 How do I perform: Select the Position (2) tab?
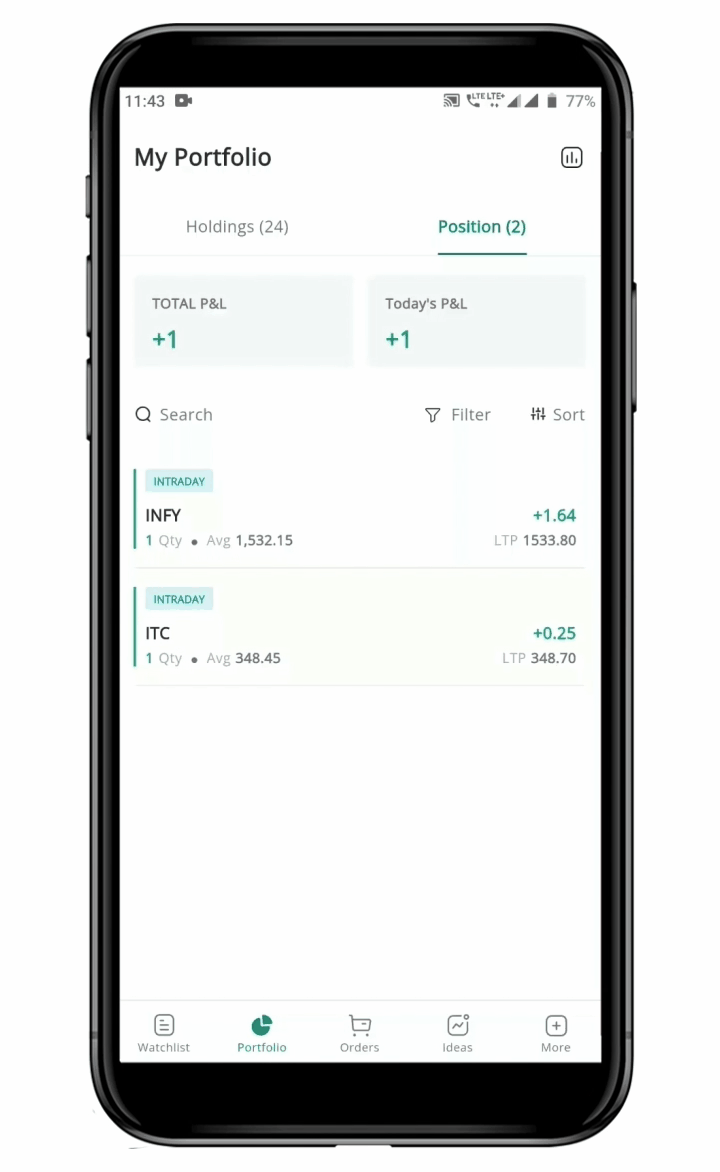pos(481,227)
